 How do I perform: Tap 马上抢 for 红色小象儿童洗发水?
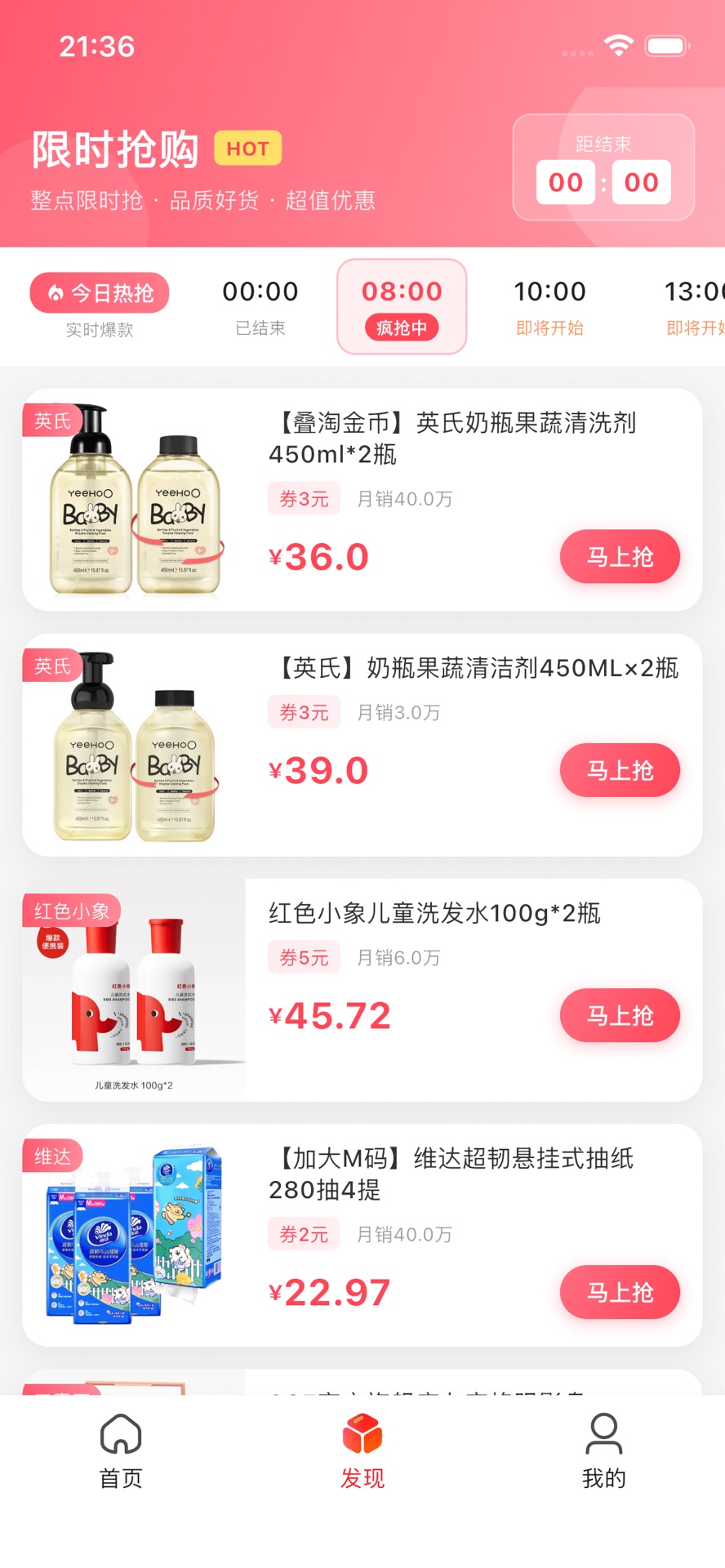(x=620, y=1015)
